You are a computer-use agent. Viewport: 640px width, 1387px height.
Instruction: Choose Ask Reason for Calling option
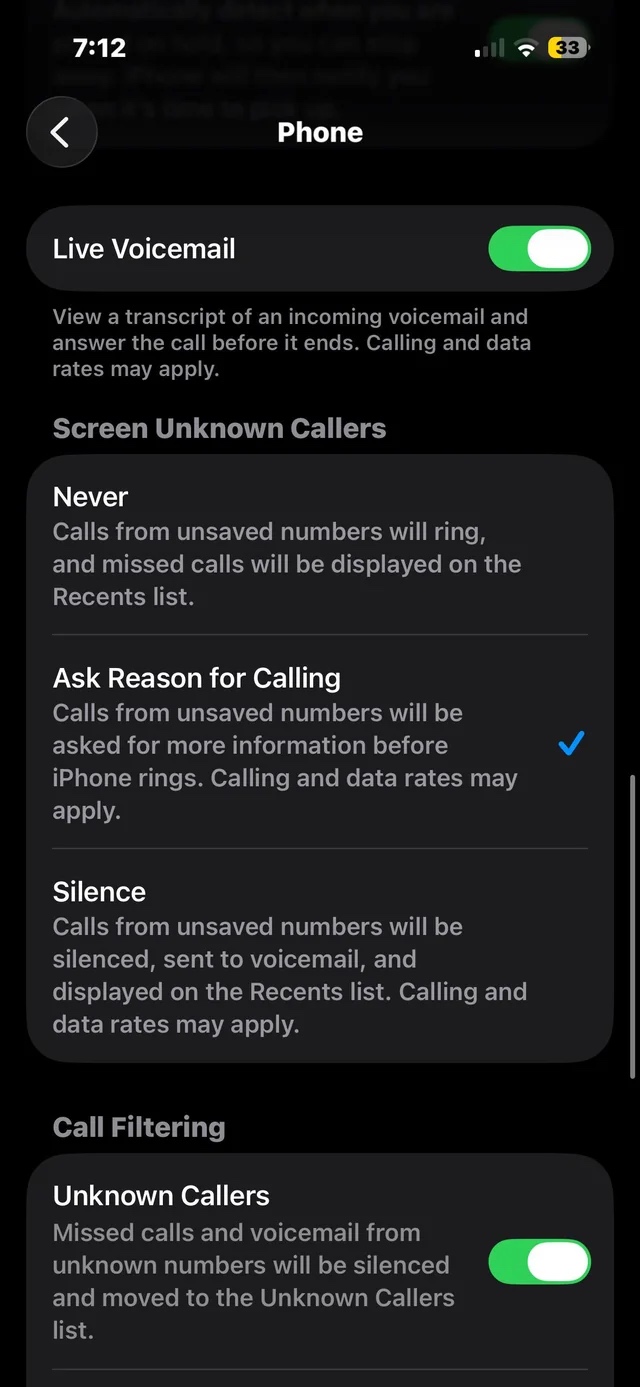[318, 742]
